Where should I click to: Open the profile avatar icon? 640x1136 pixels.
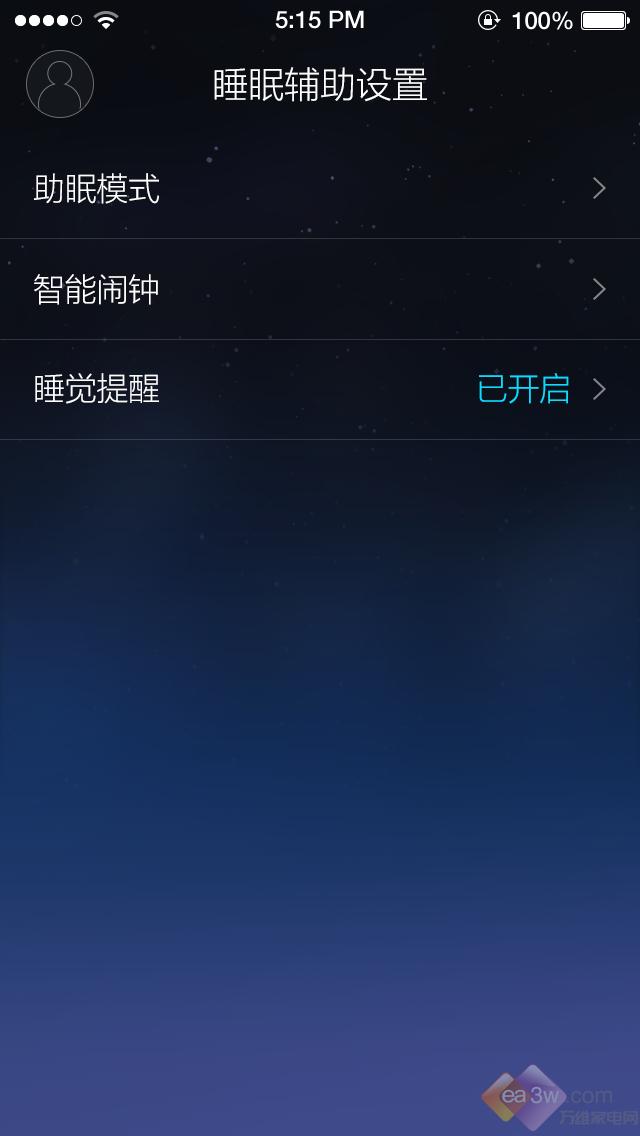click(60, 84)
